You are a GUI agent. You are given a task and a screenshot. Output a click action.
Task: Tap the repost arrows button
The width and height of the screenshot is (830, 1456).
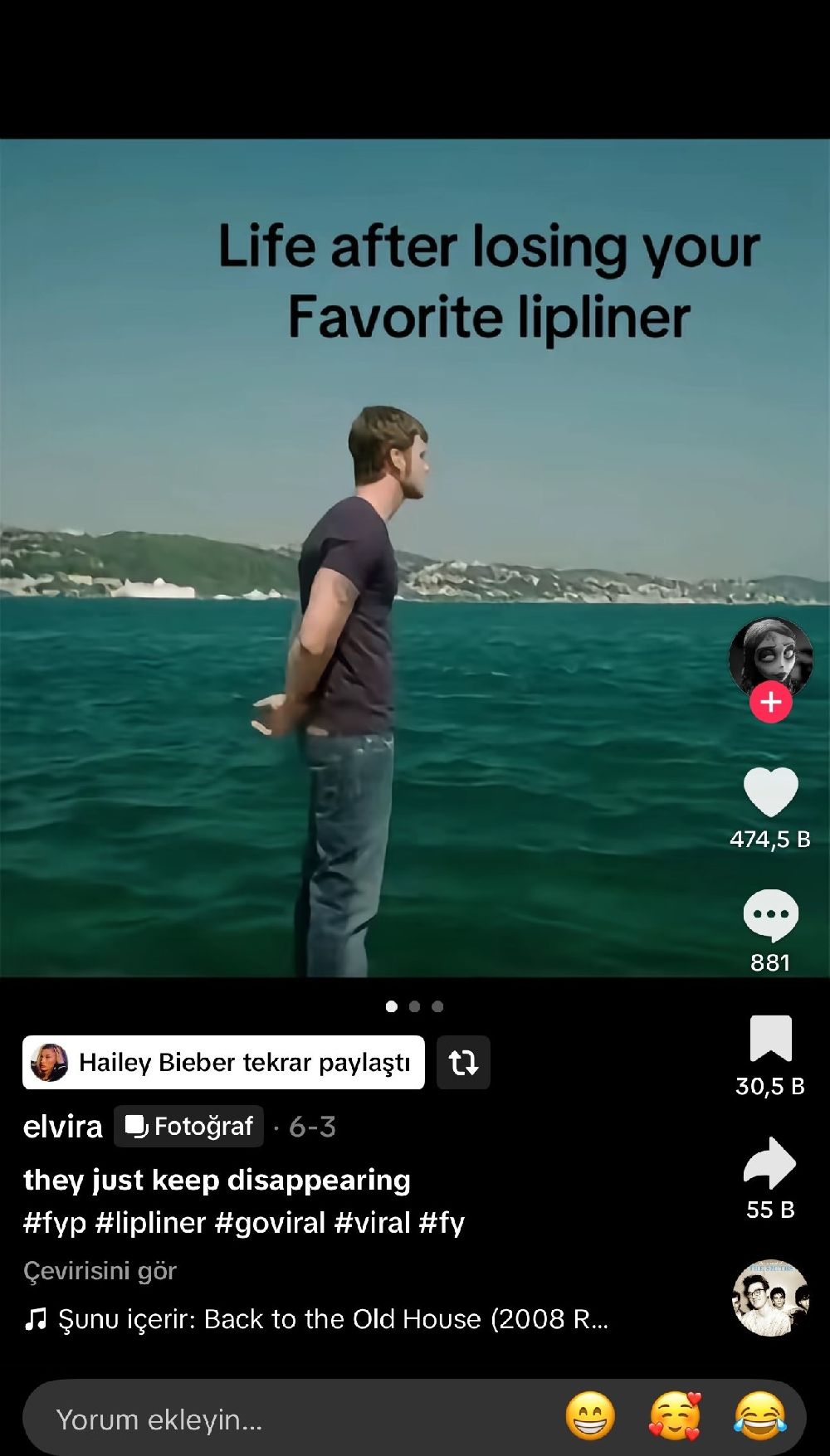click(x=463, y=1062)
